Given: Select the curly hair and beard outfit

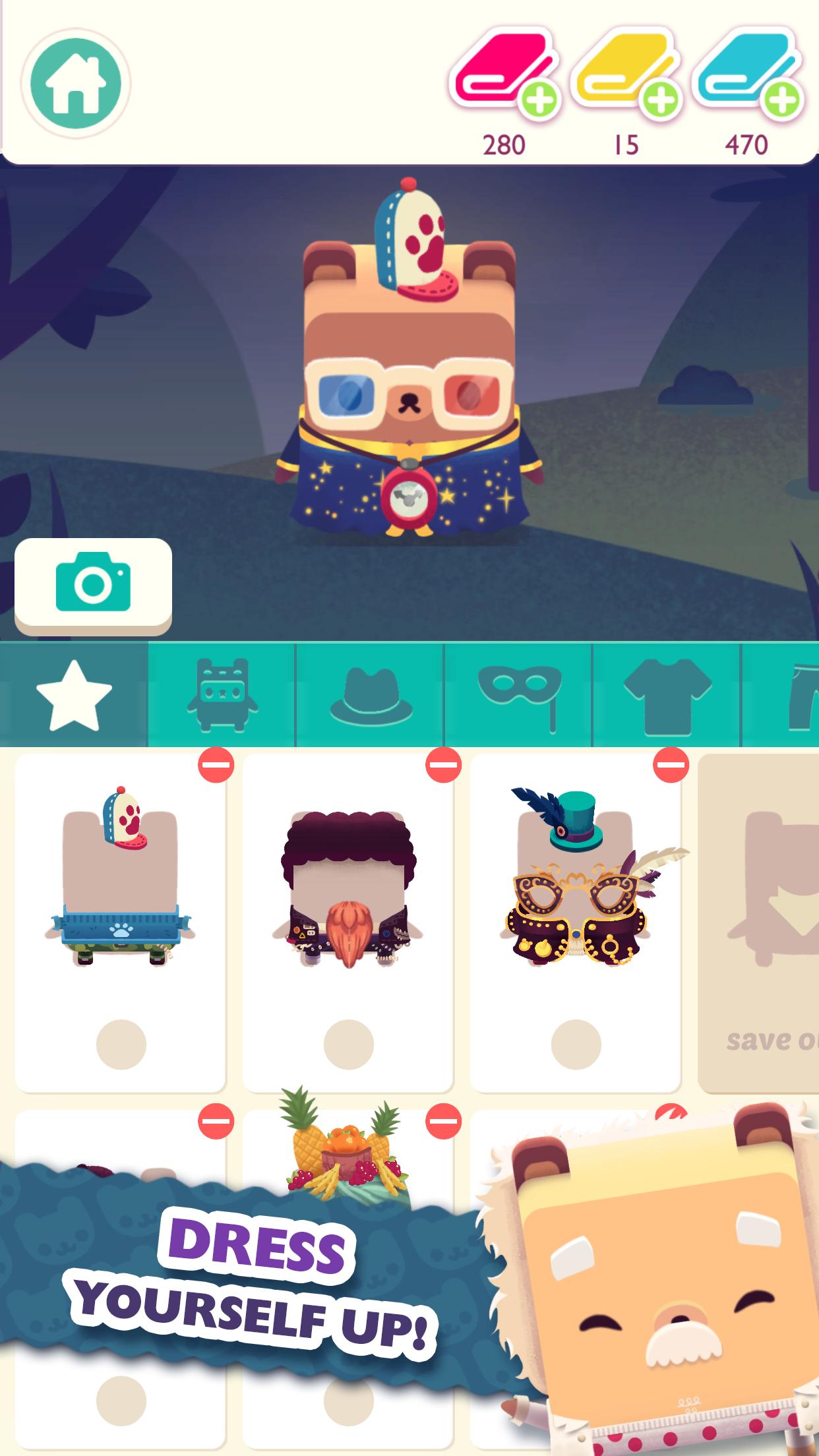Looking at the screenshot, I should tap(348, 923).
